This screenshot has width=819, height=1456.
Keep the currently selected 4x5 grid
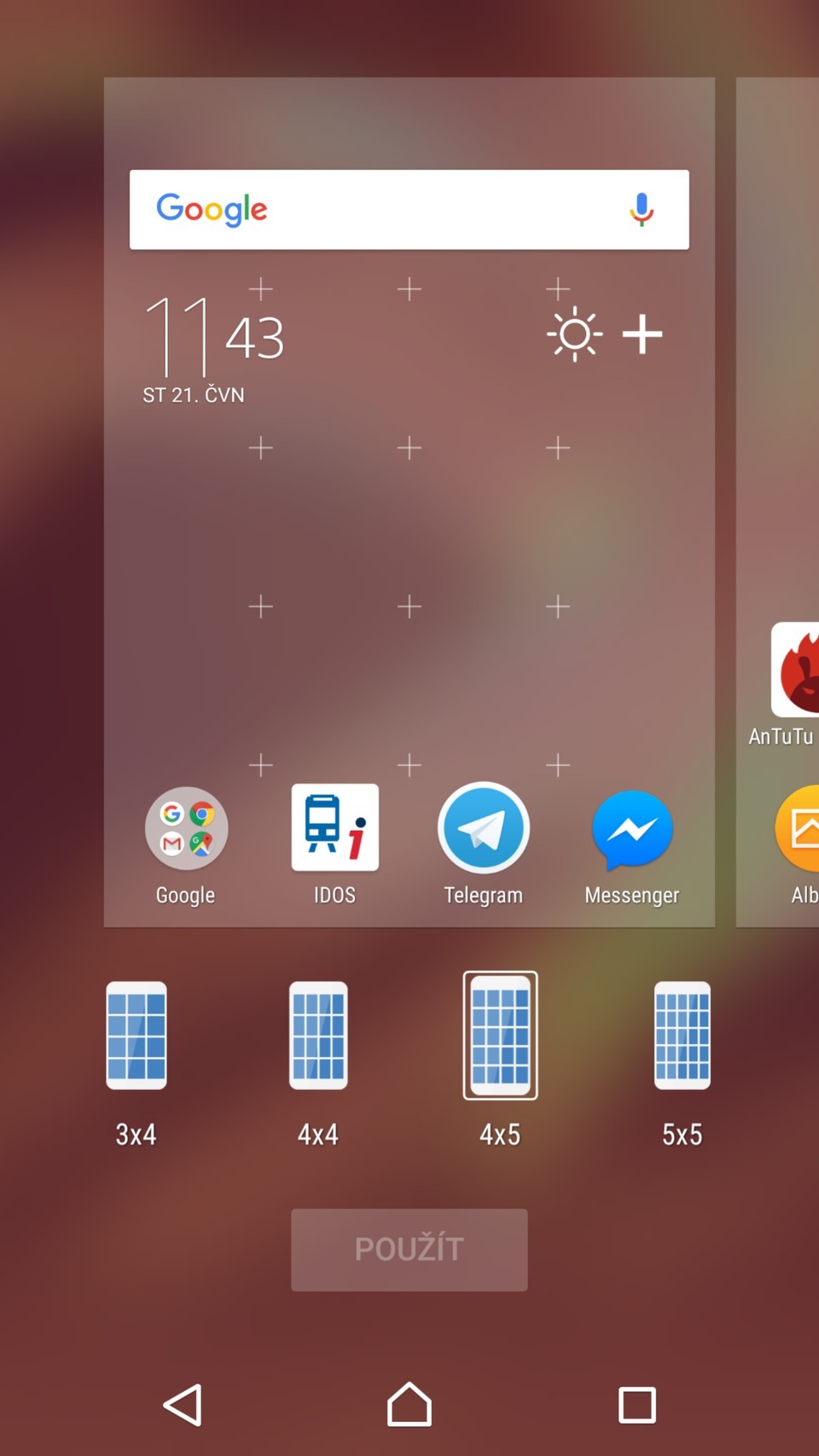(x=499, y=1036)
